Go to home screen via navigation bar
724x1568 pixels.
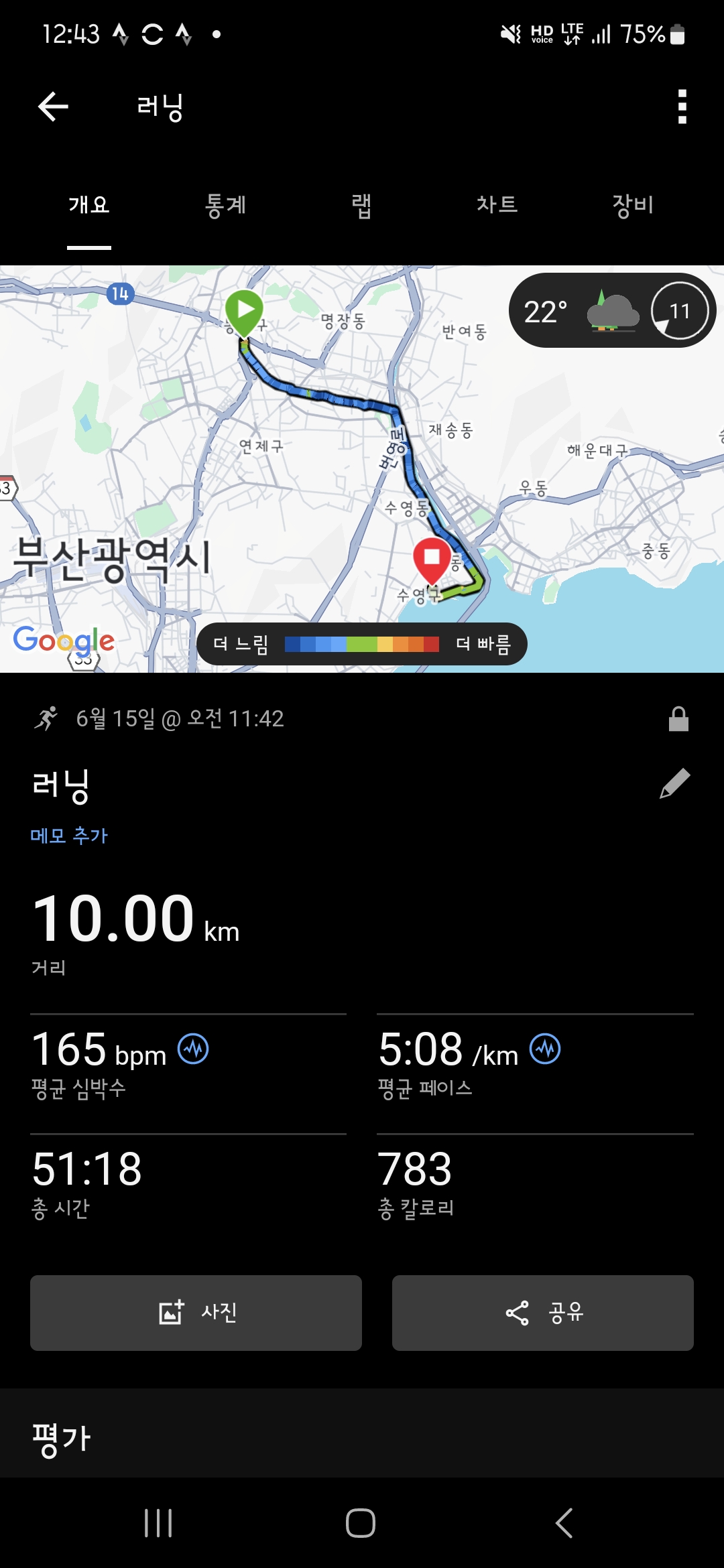361,1523
